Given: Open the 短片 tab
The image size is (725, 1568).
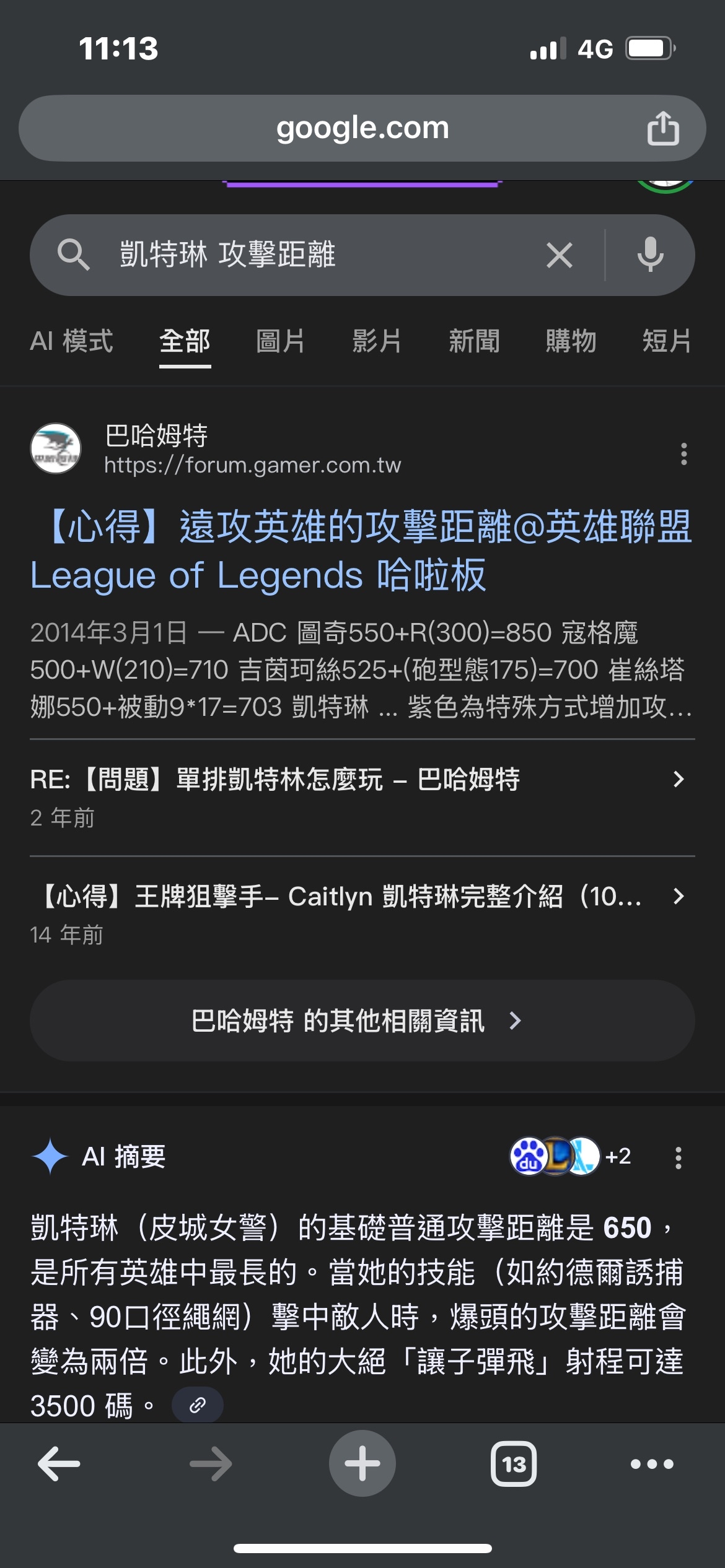Looking at the screenshot, I should point(667,341).
